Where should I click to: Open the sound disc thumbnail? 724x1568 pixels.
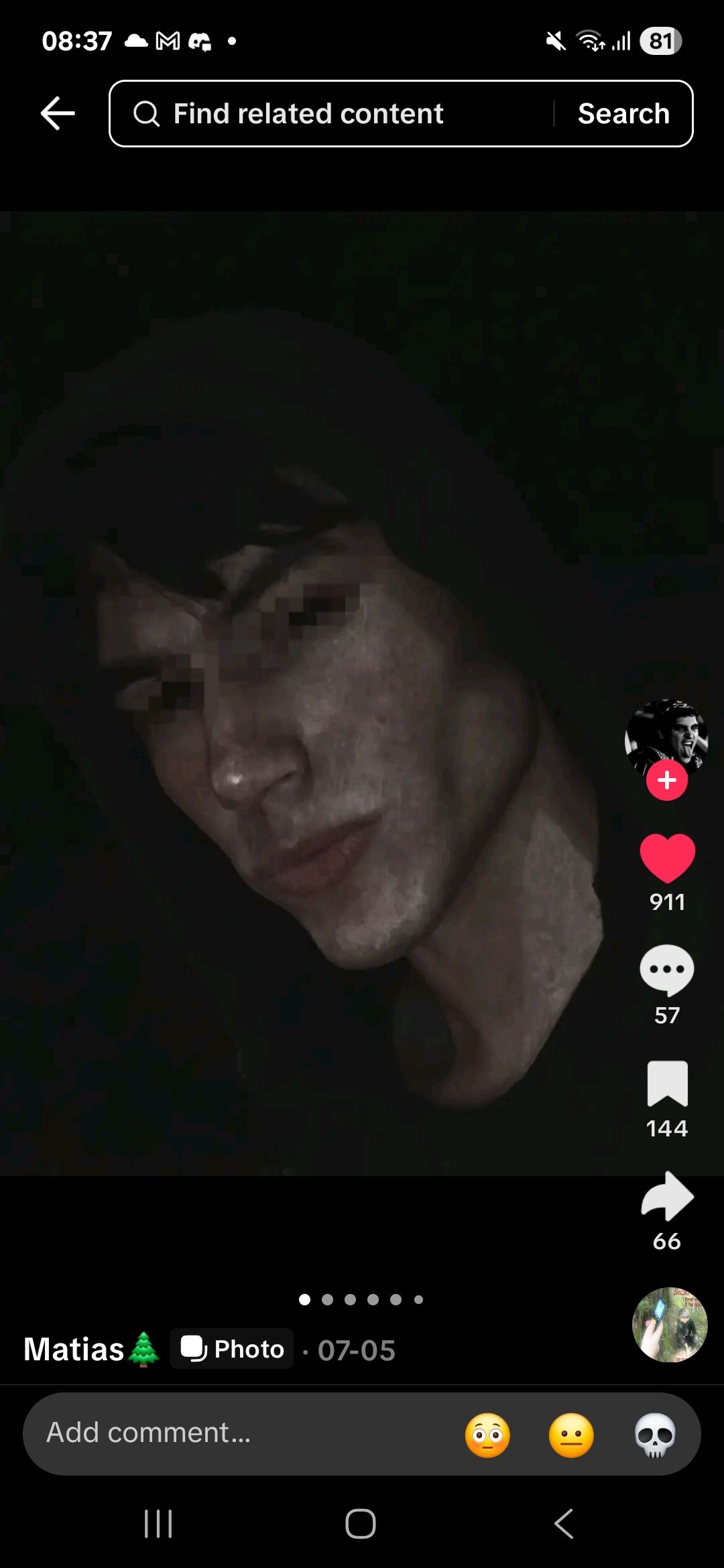pos(670,1325)
